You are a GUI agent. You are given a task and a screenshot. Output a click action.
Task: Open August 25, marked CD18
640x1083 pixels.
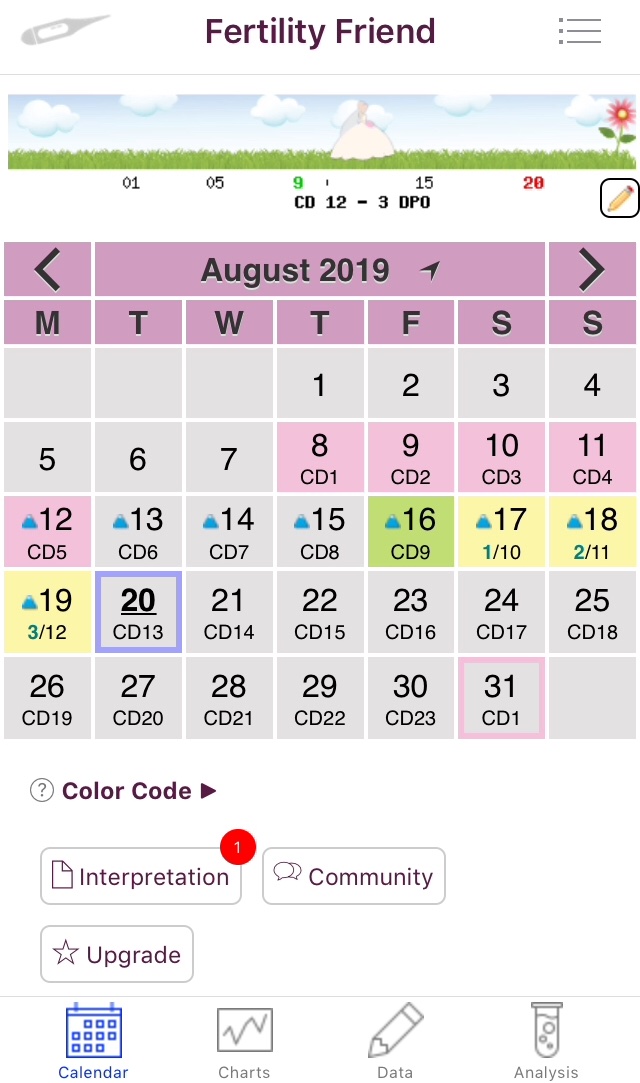coord(592,612)
